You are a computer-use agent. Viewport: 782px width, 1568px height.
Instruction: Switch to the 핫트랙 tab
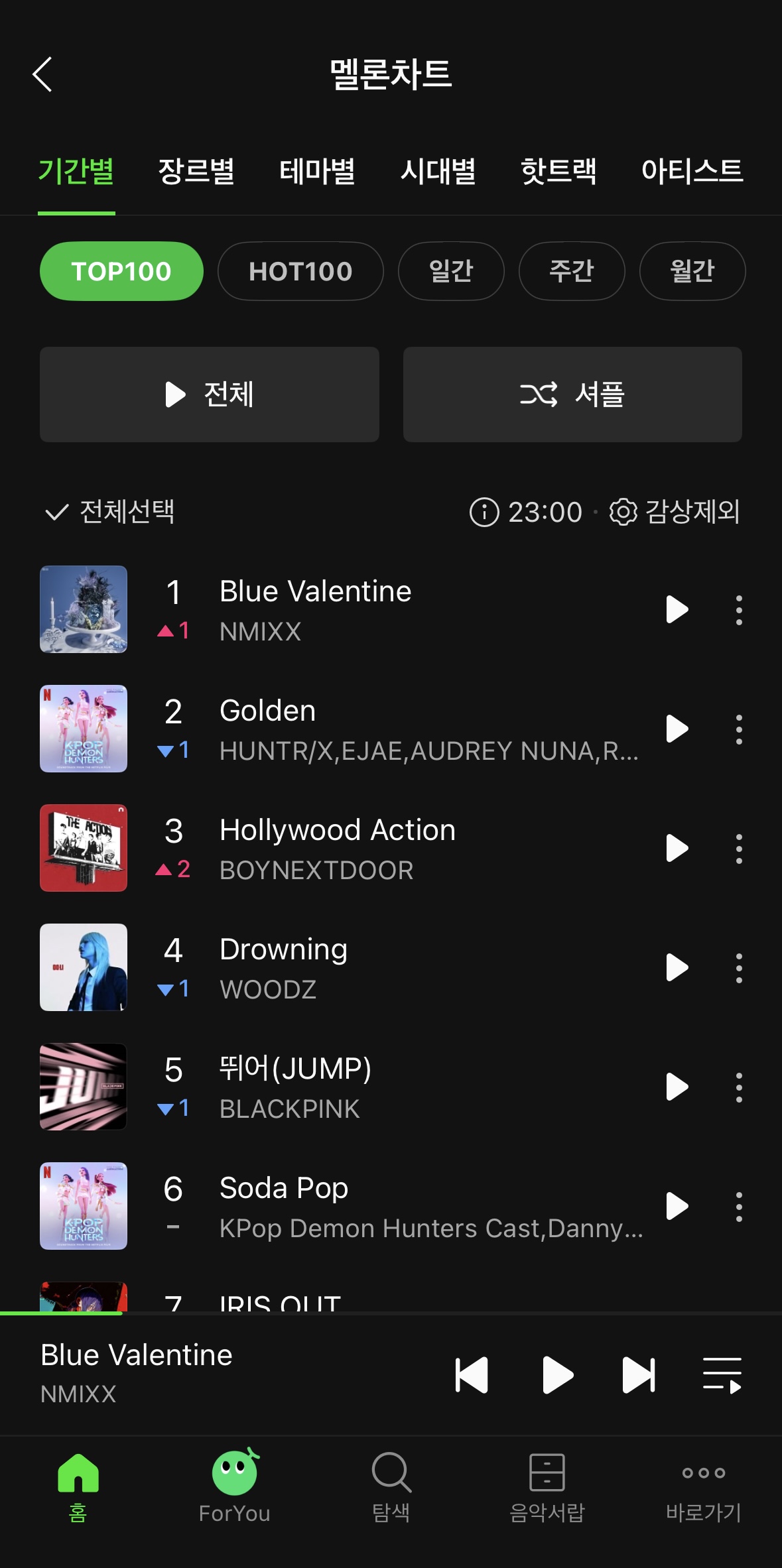point(558,171)
